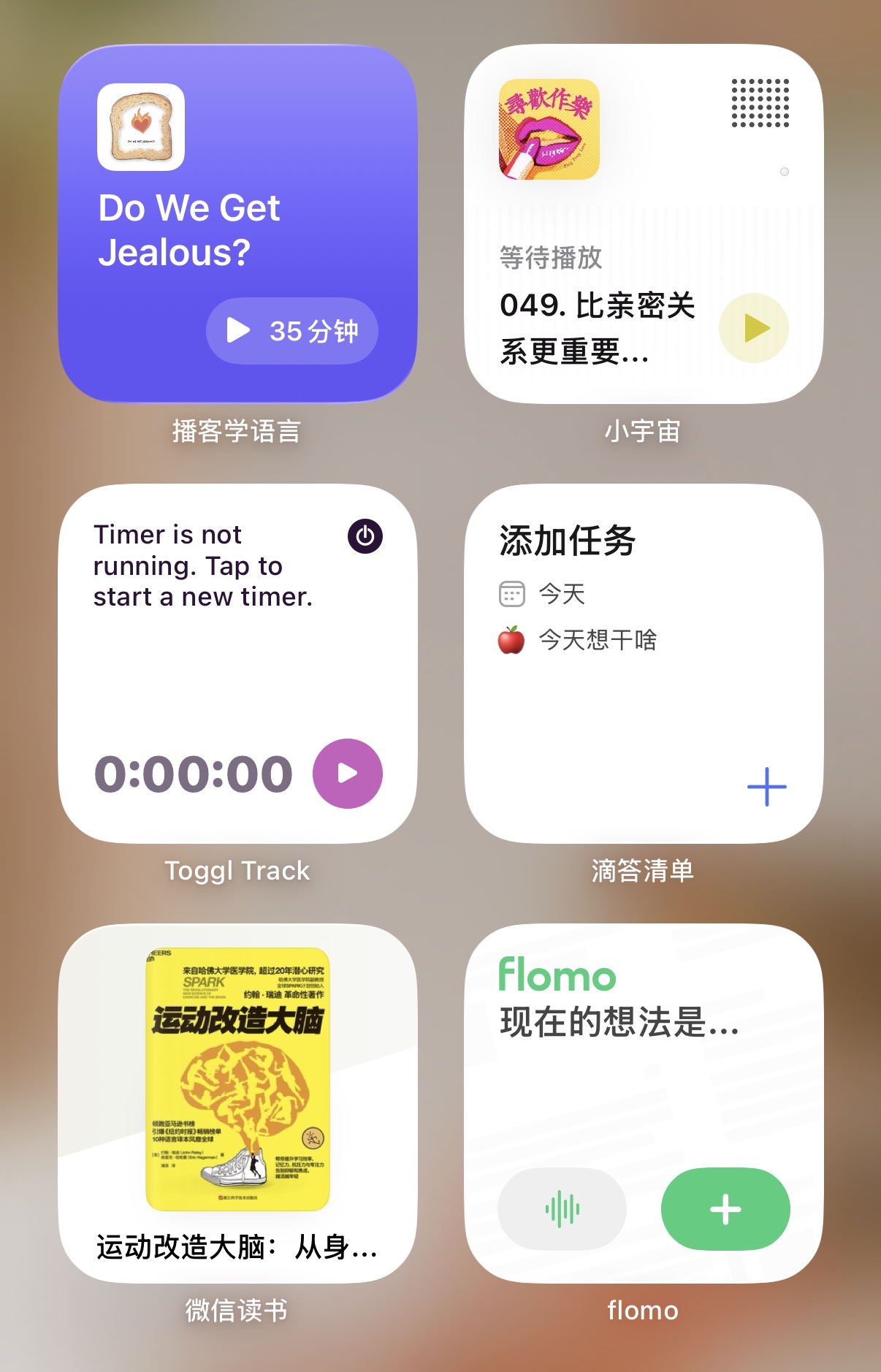The image size is (881, 1372).
Task: Open the 寻欢作乐 podcast cover
Action: pyautogui.click(x=549, y=129)
